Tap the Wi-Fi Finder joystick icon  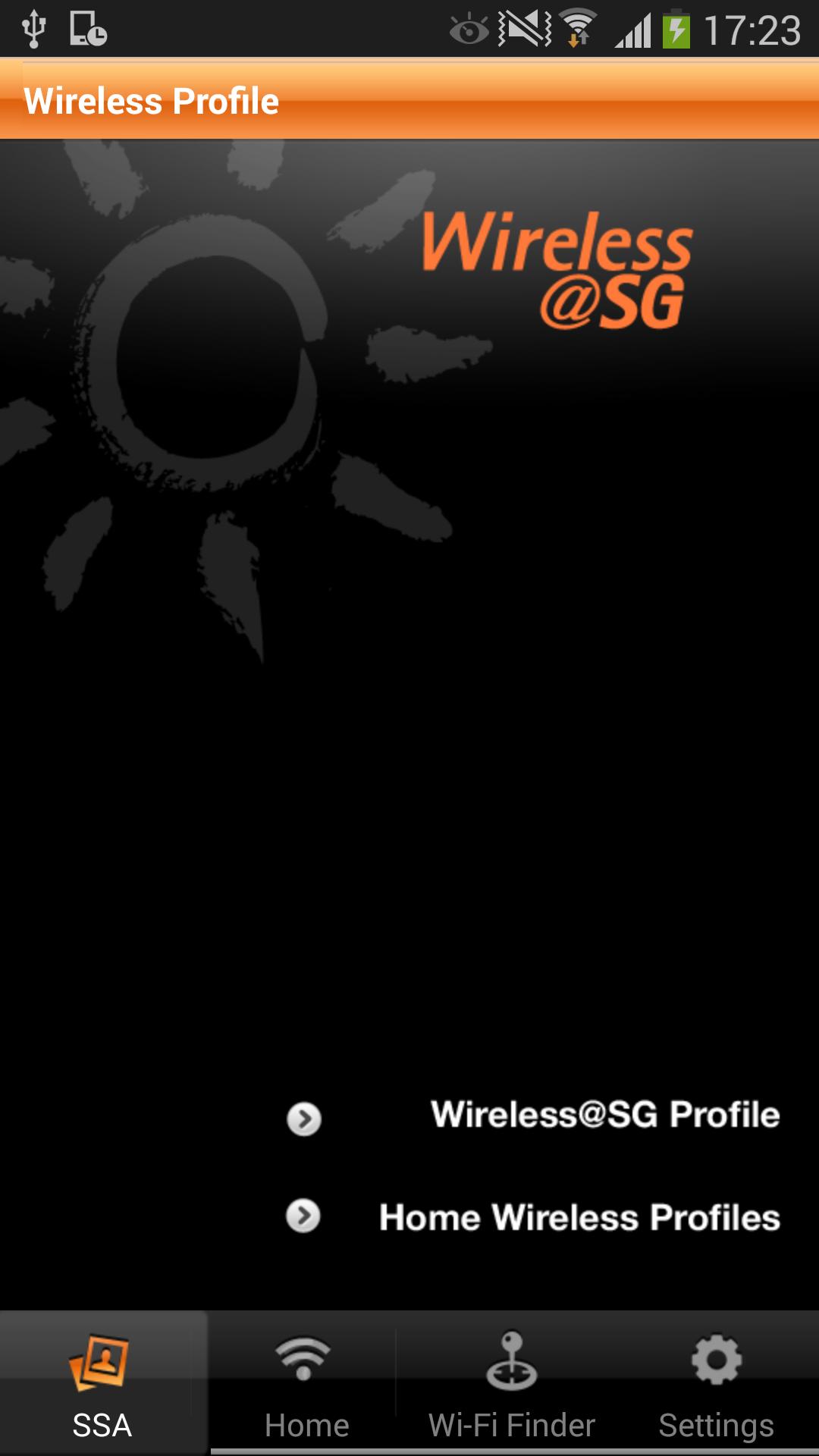click(x=512, y=1361)
